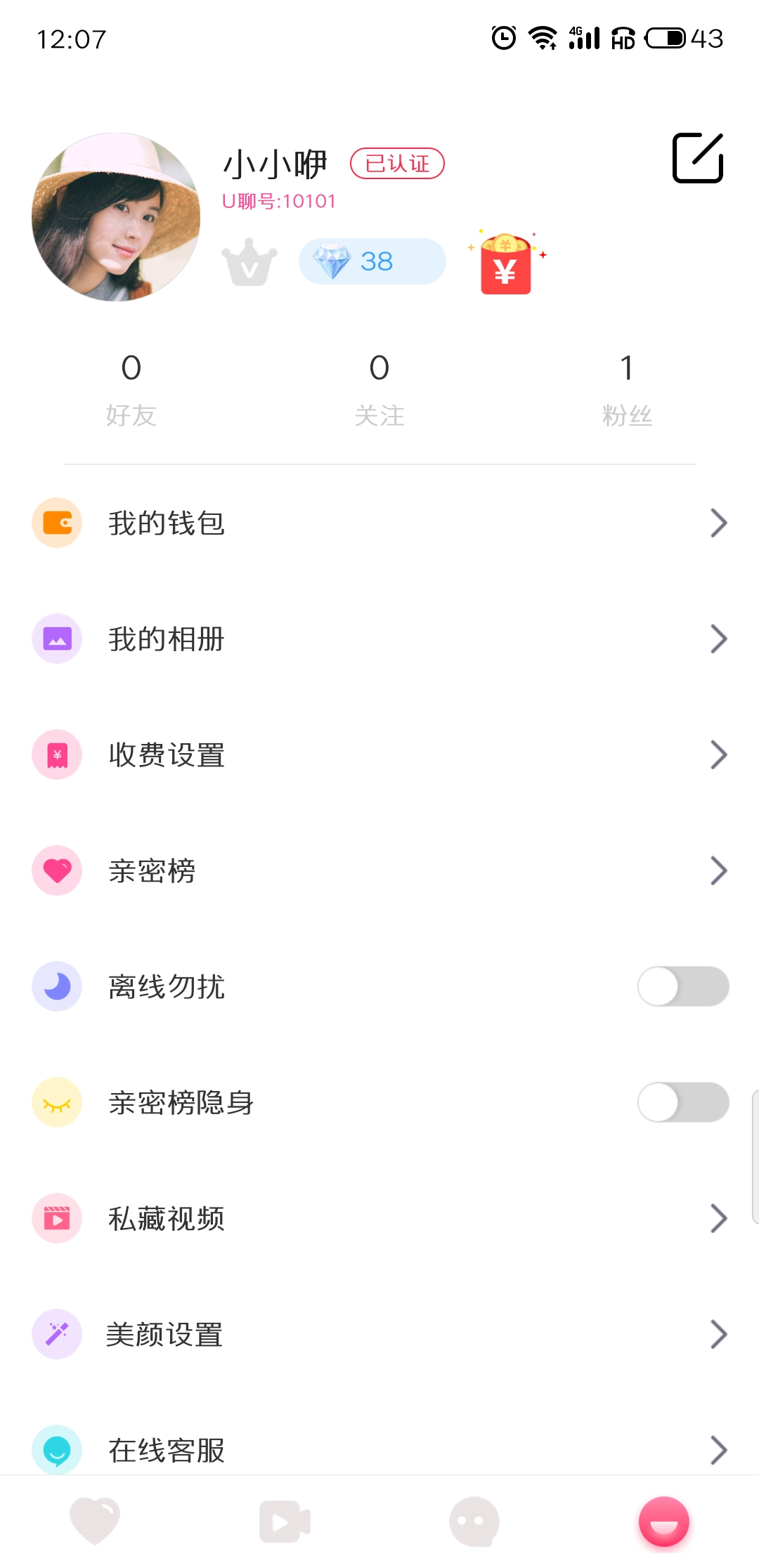Select the 私藏视频 video icon

57,1219
